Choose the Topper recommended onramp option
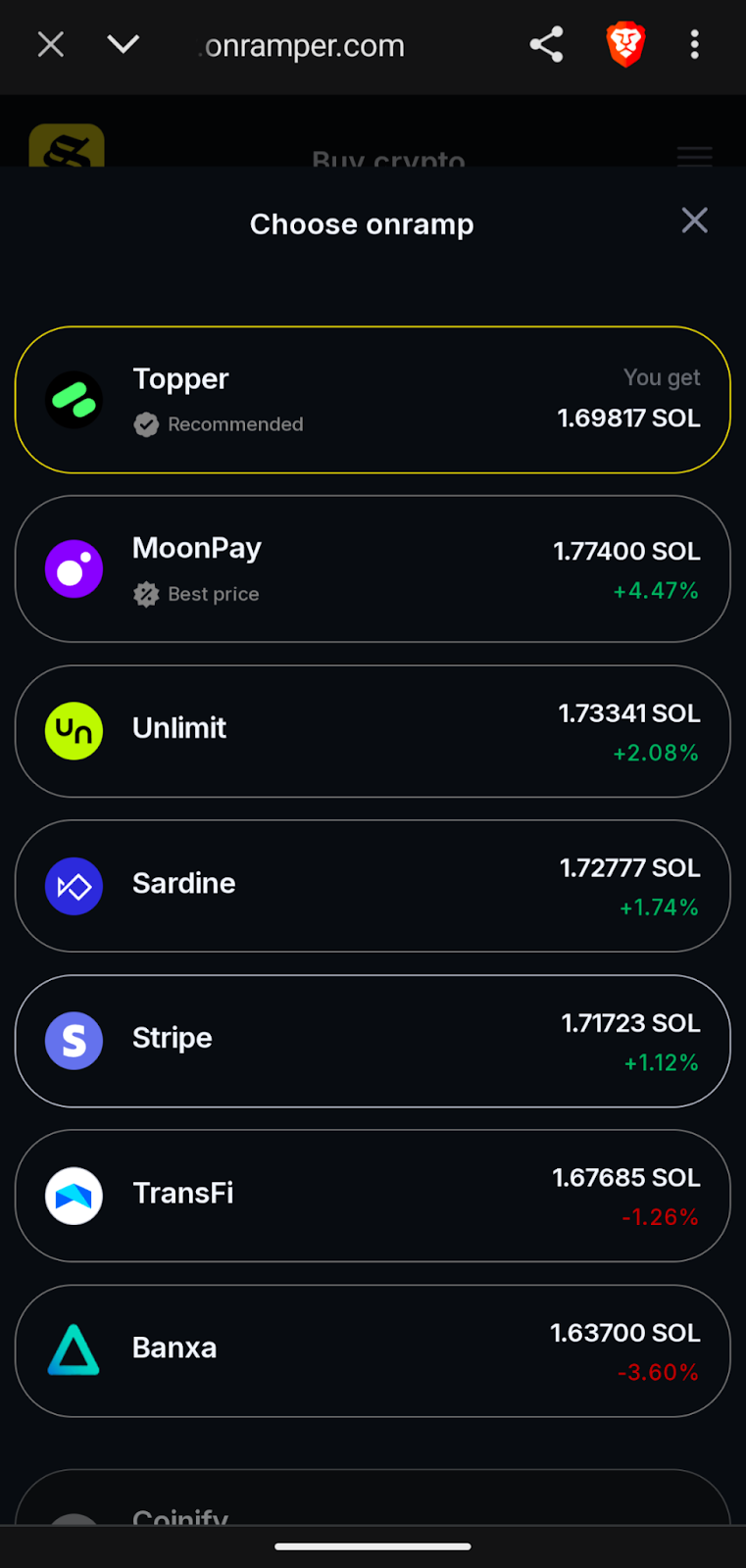Screen dimensions: 746x1568 point(373,399)
